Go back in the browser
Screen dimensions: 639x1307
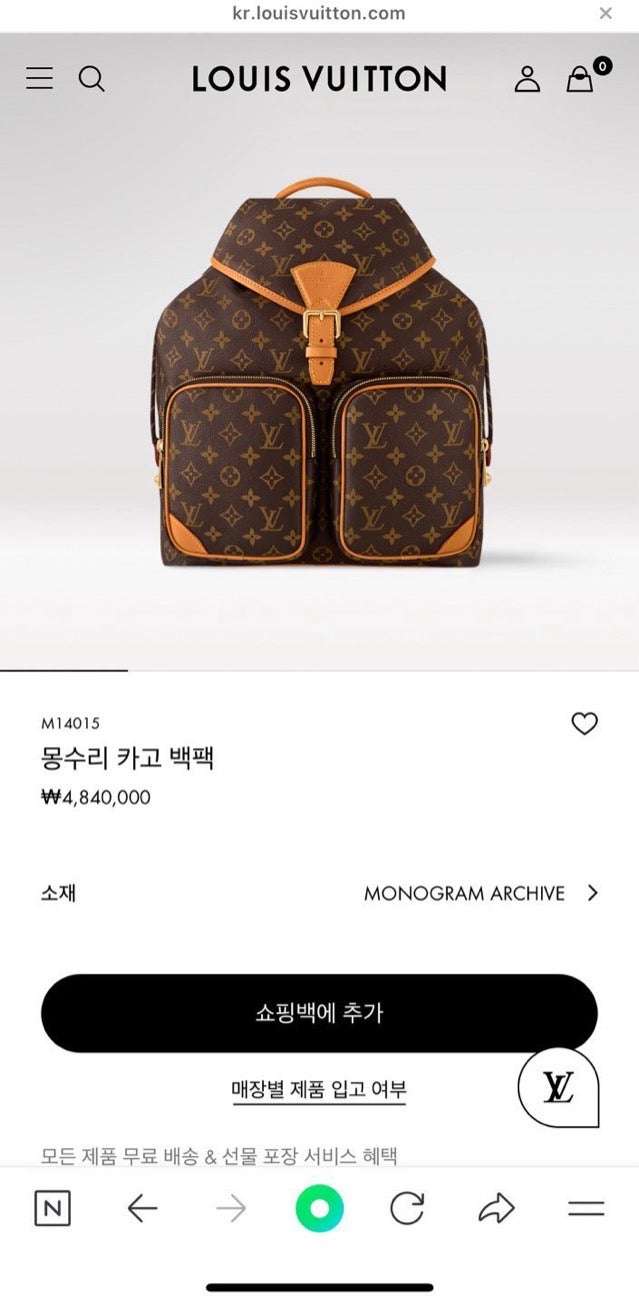coord(142,1209)
